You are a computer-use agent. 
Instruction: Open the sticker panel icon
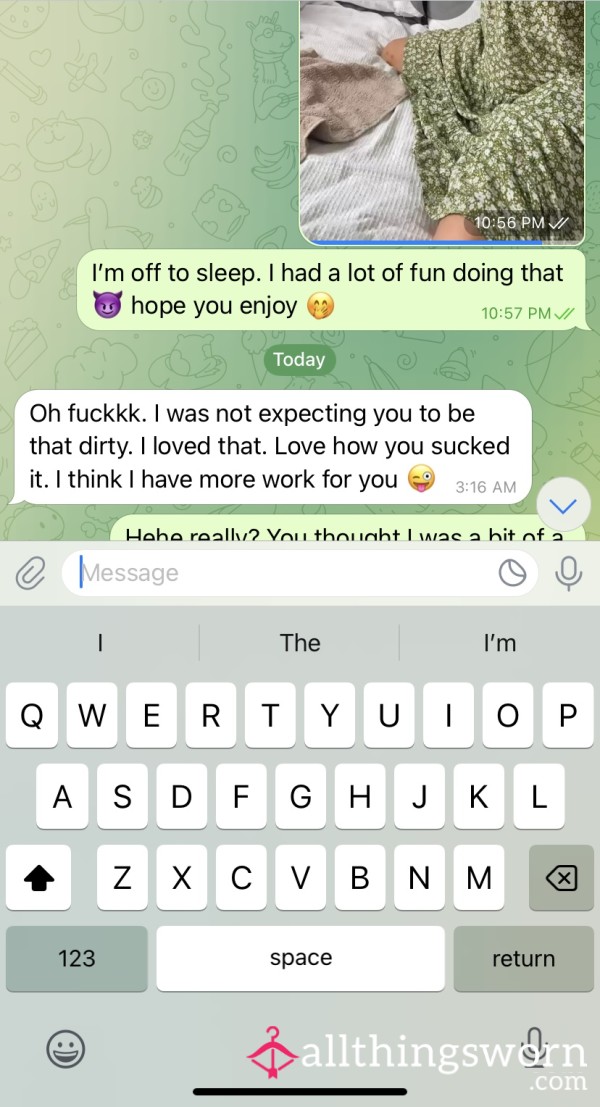click(512, 573)
